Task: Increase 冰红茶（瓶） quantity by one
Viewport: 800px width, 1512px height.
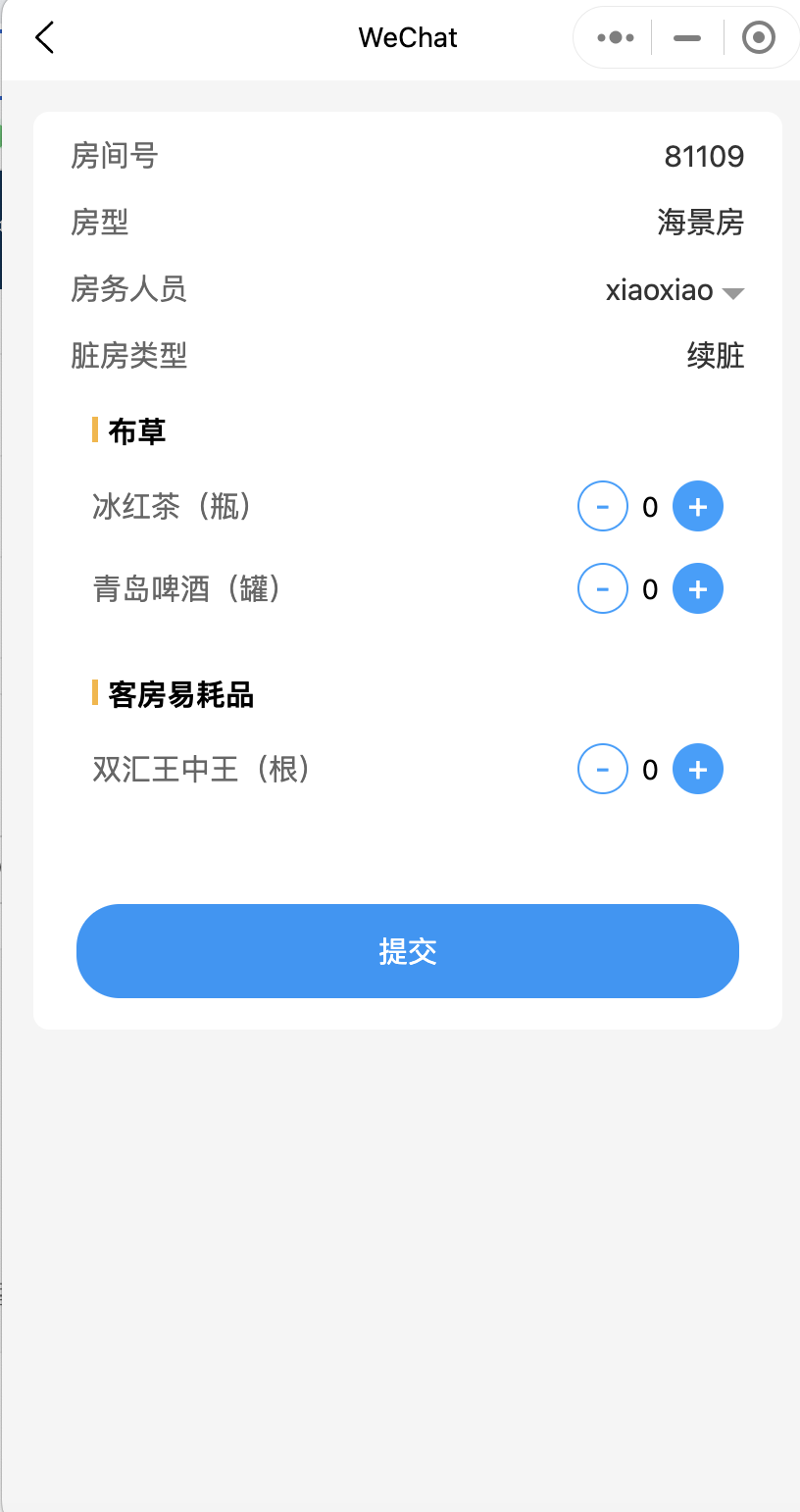Action: coord(698,507)
